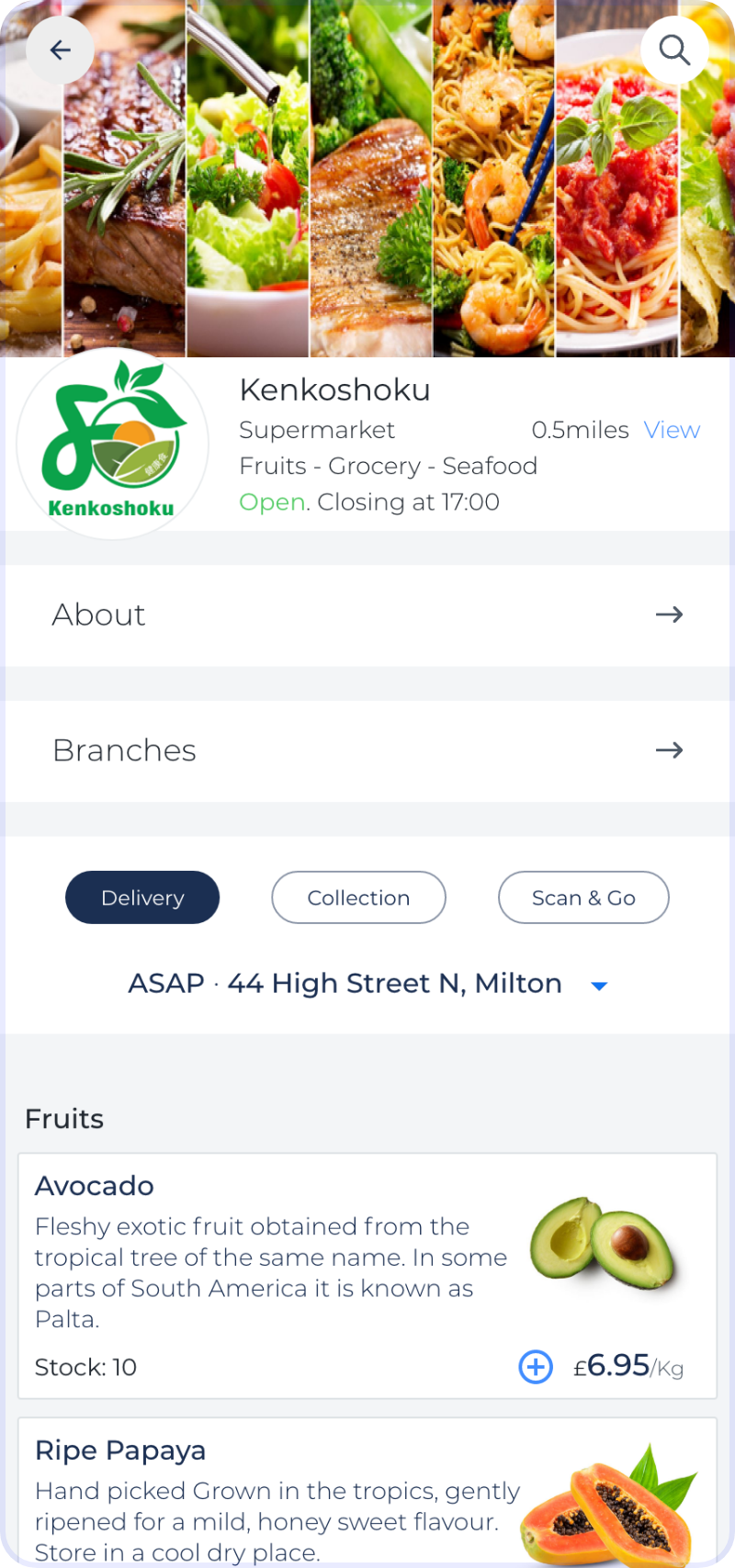735x1568 pixels.
Task: Open the About section via its arrow icon
Action: (670, 615)
